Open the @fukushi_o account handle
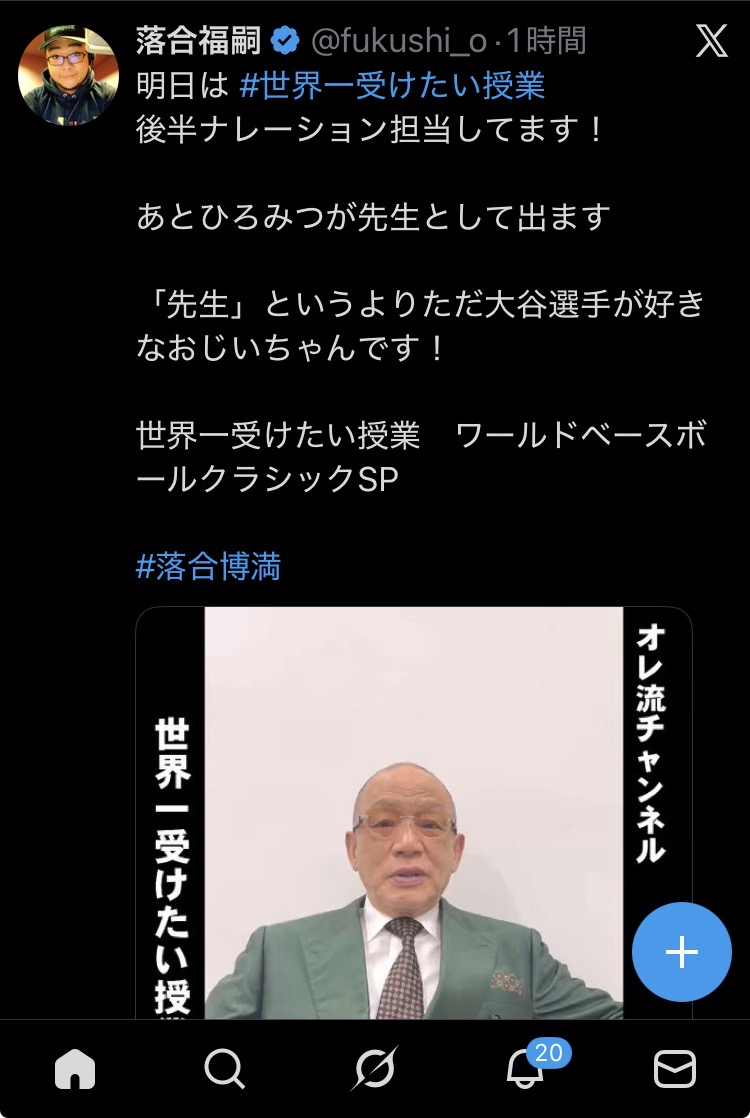 pyautogui.click(x=399, y=41)
